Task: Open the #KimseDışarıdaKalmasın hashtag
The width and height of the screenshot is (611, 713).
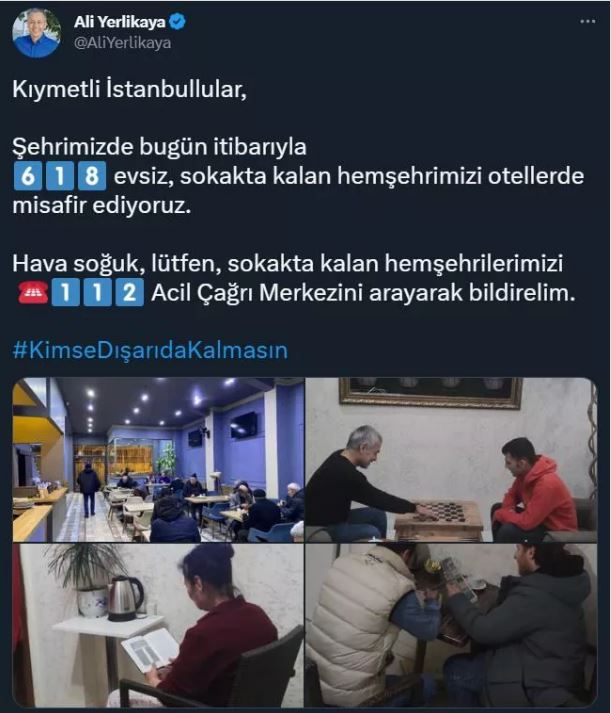Action: coord(150,350)
